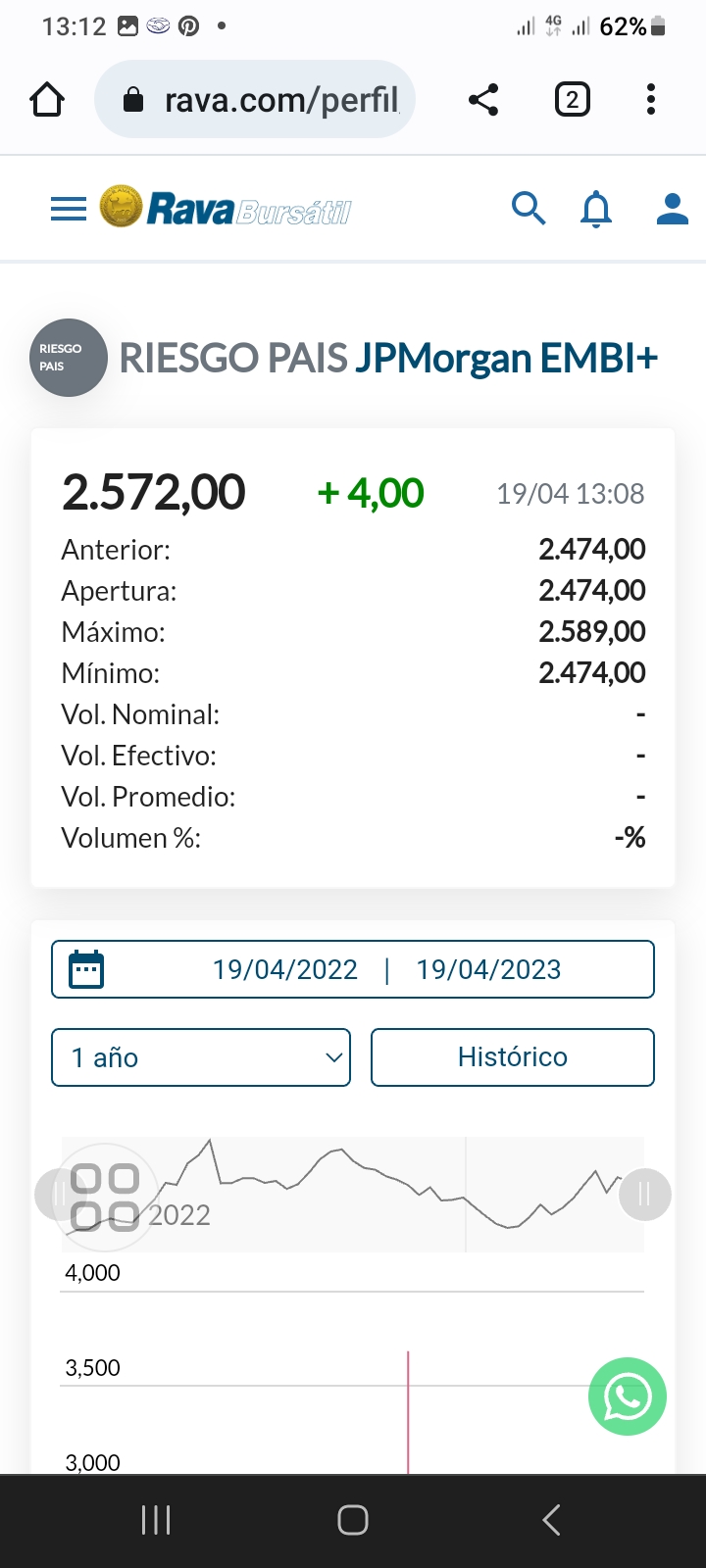Open the user profile icon

[672, 209]
